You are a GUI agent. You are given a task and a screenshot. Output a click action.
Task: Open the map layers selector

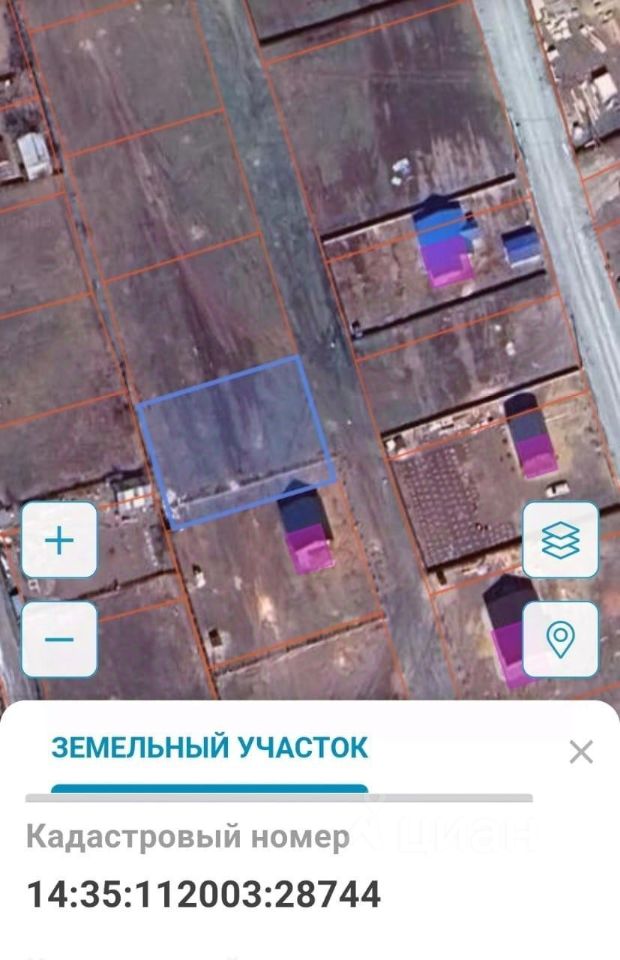560,540
